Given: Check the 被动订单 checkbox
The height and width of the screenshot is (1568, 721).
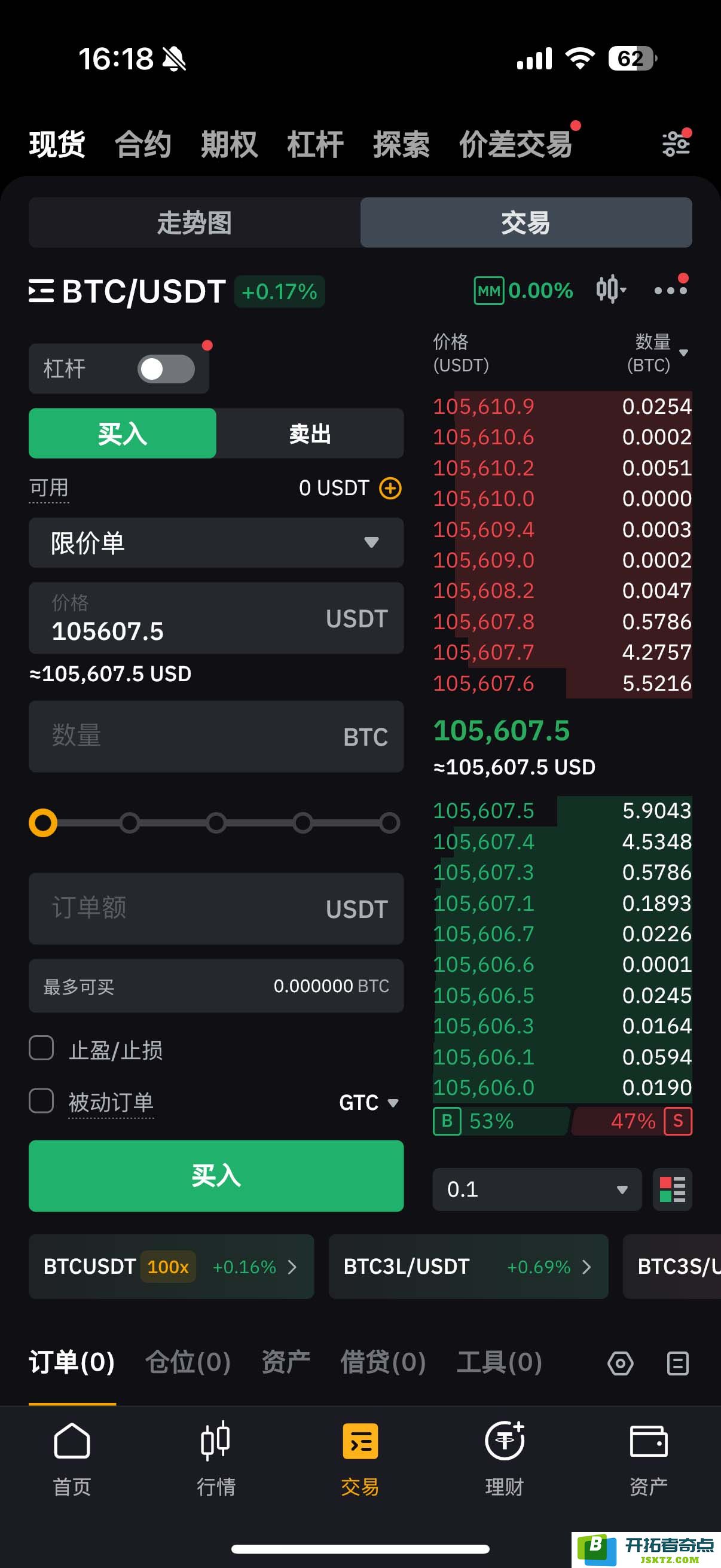Looking at the screenshot, I should pos(41,1101).
